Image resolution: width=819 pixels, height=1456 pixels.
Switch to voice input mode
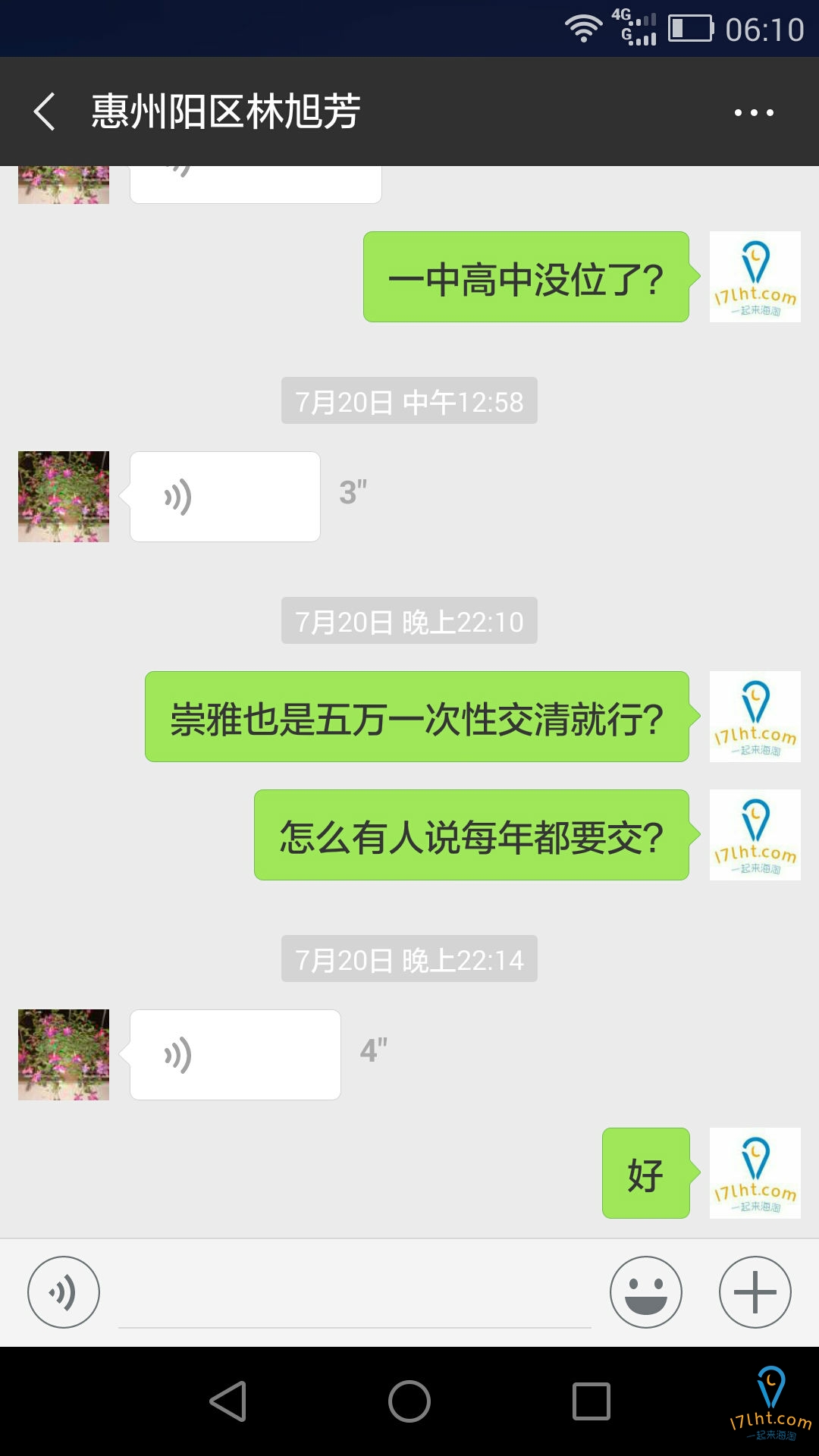click(x=64, y=1292)
